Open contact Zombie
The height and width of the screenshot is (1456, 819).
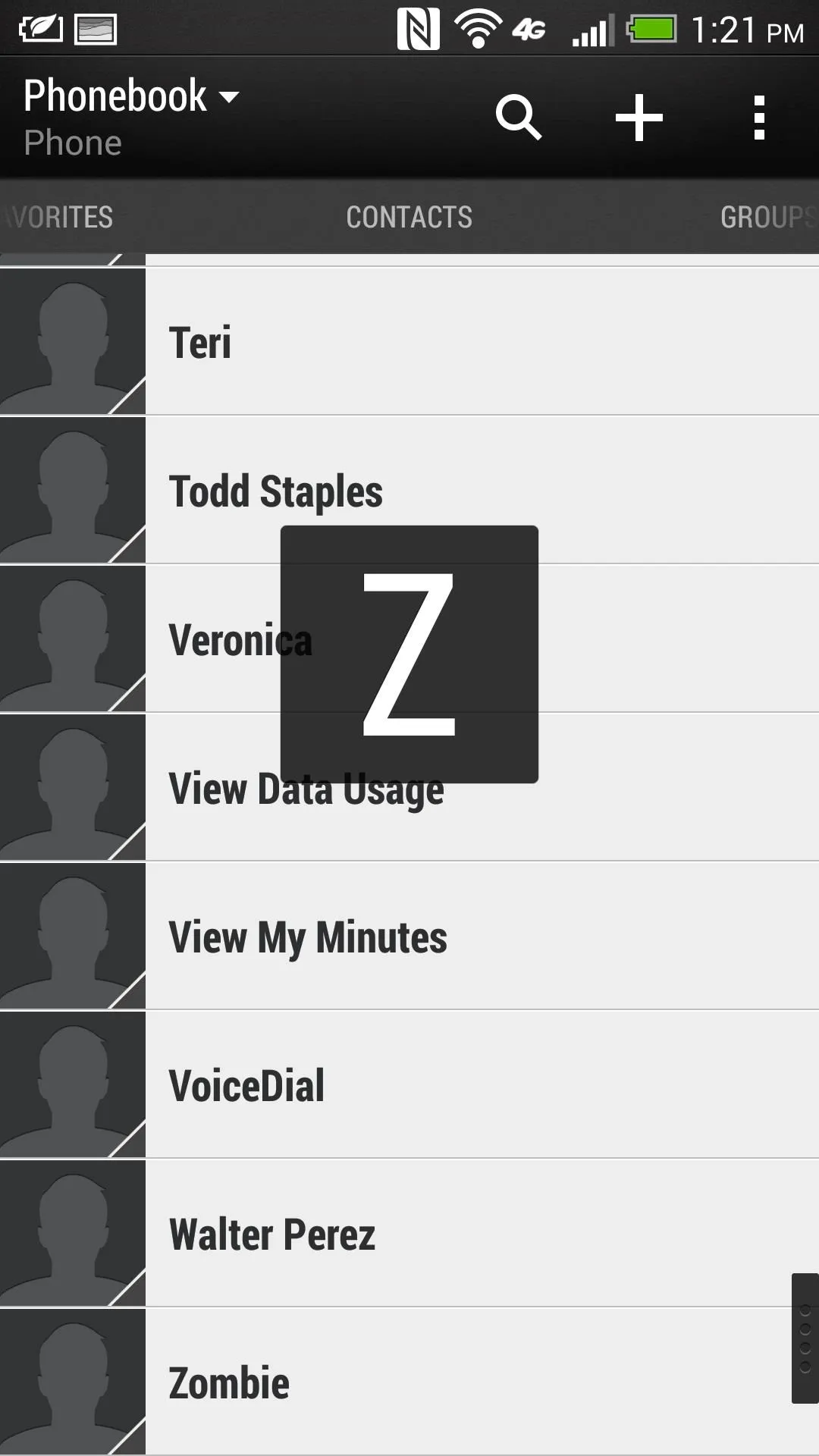[x=482, y=1382]
